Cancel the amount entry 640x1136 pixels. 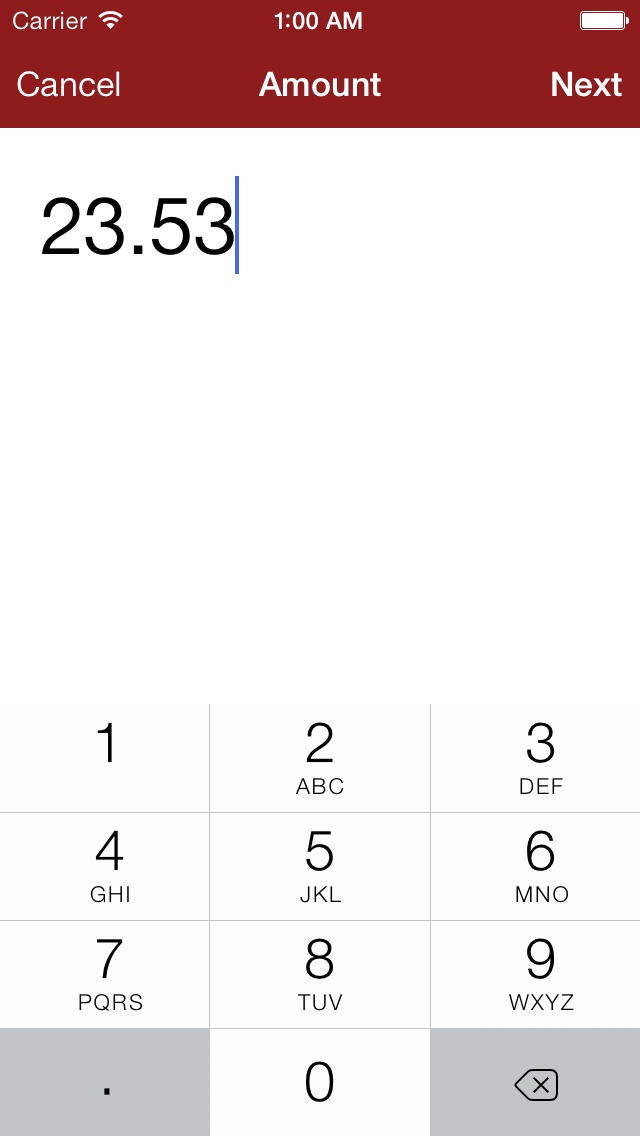point(69,85)
